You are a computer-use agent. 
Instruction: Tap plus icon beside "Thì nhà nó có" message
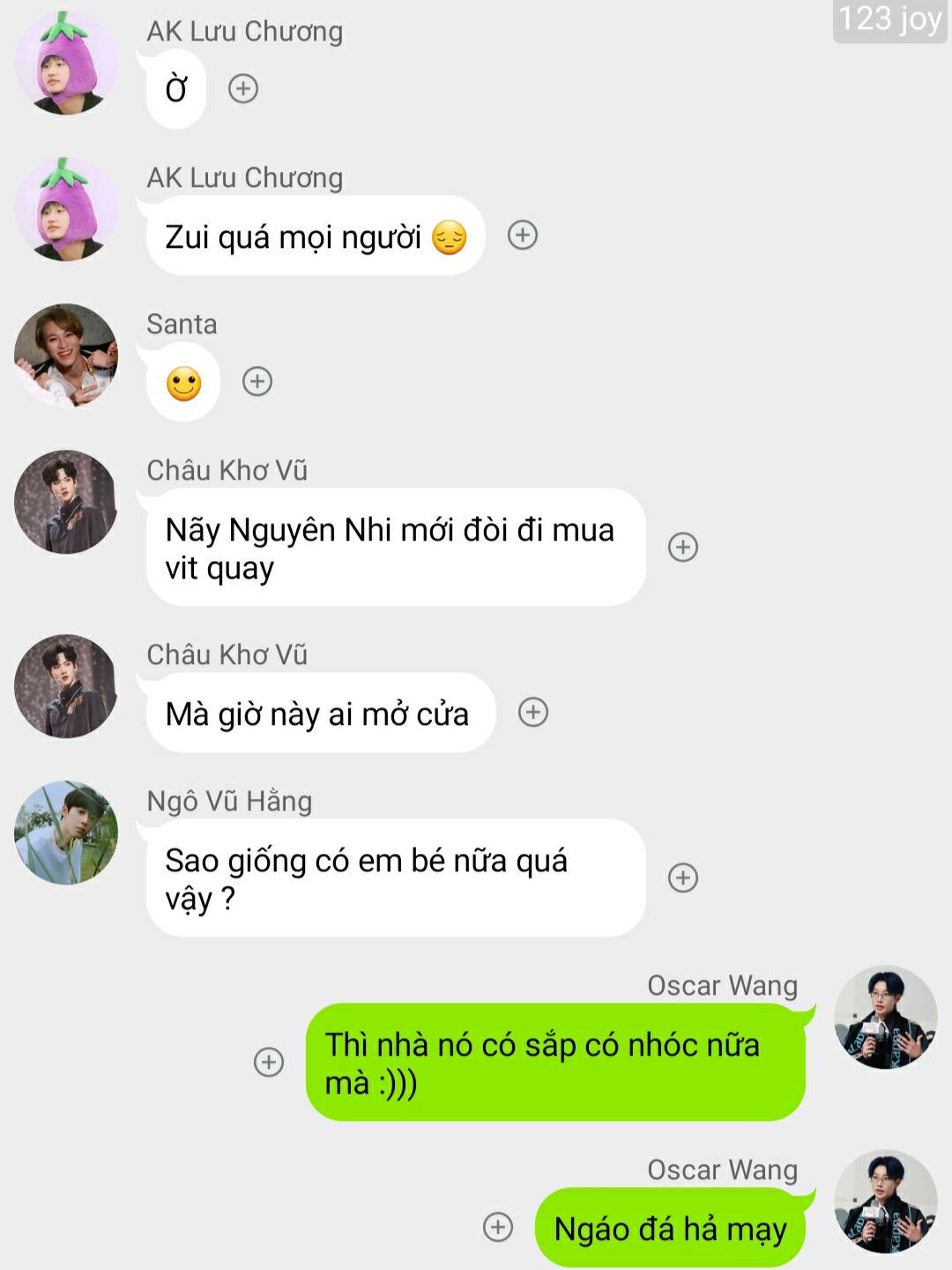pos(269,1062)
